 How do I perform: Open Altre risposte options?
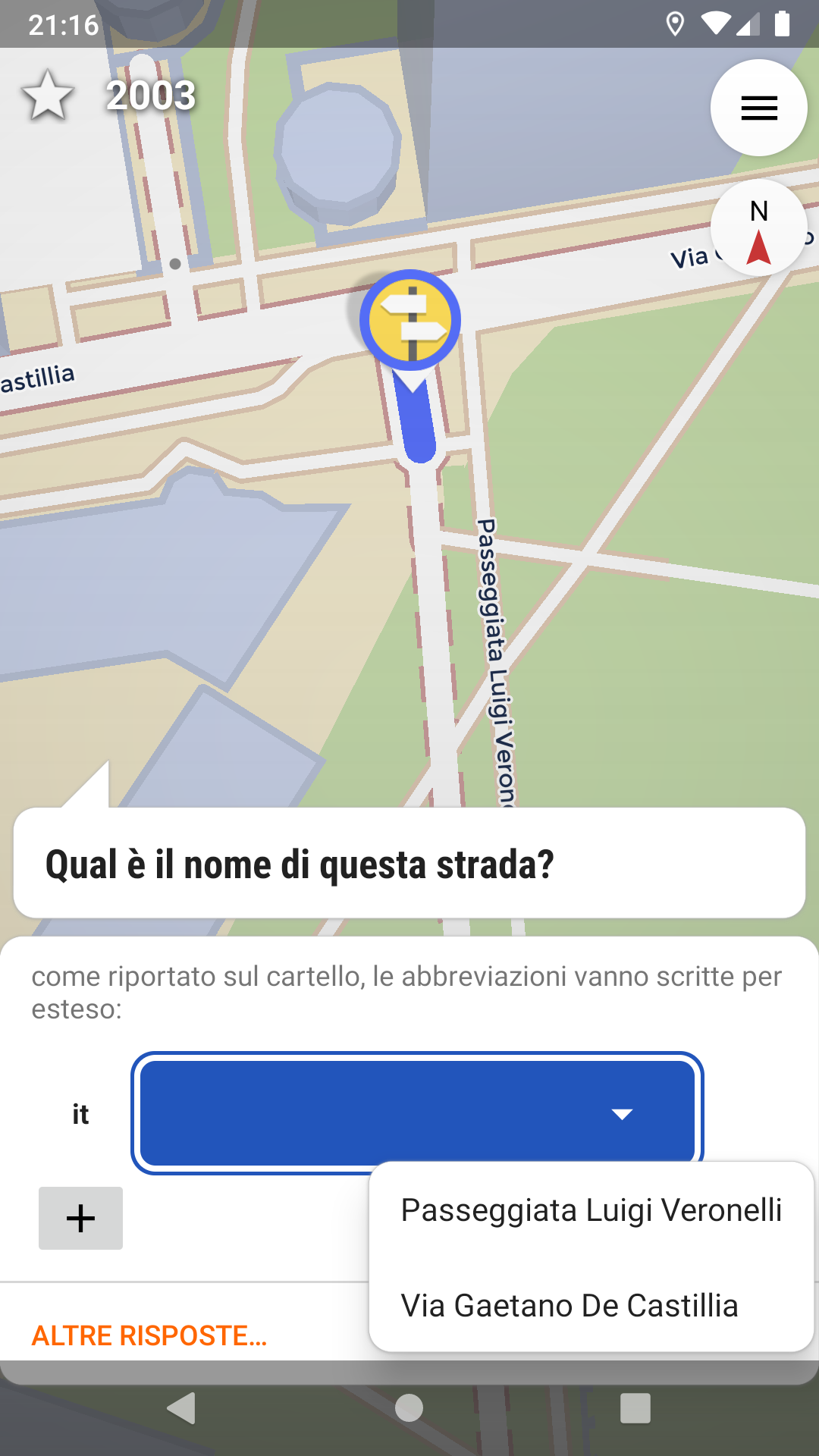click(x=149, y=1335)
